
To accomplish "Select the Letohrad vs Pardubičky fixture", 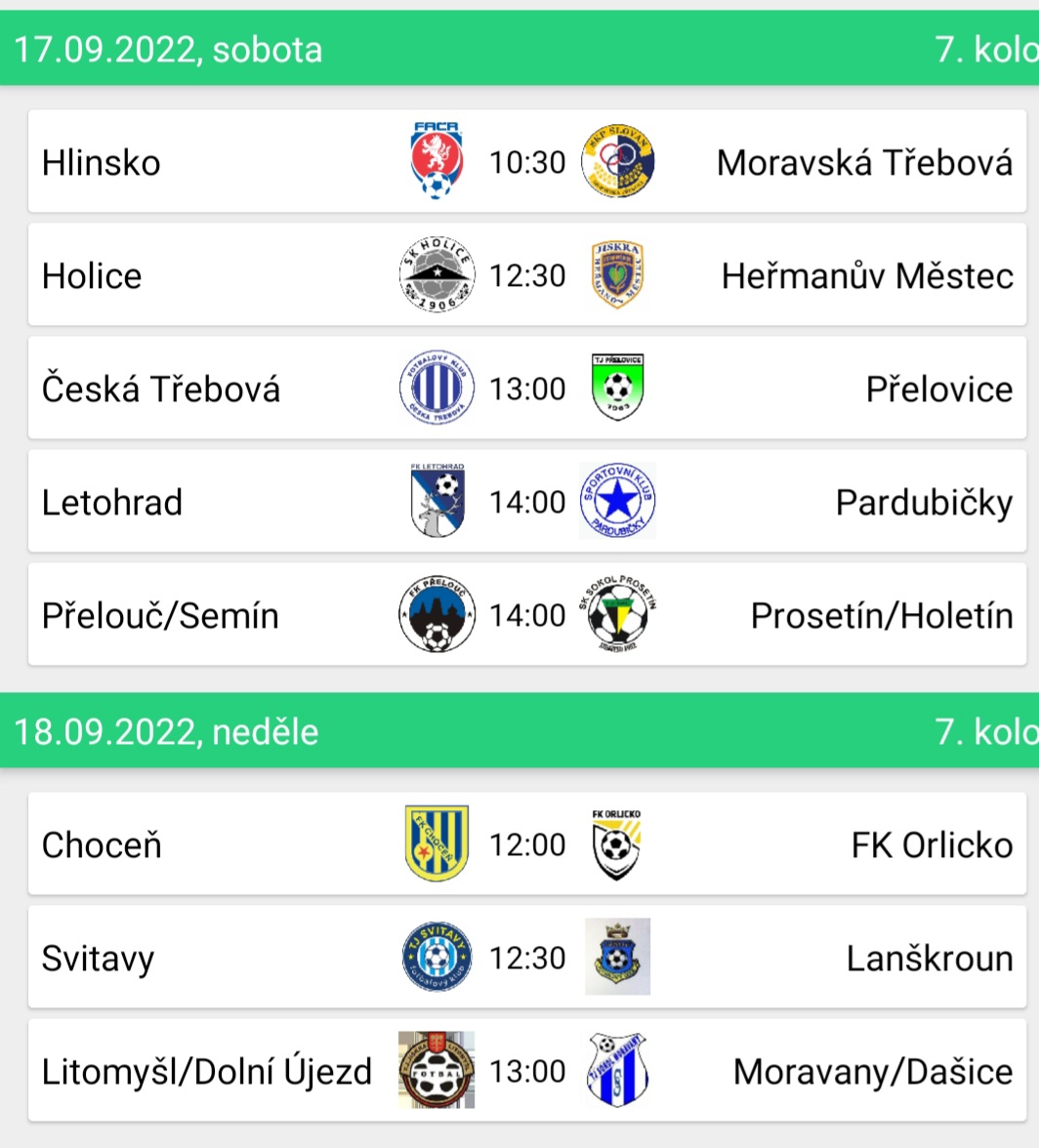I will click(527, 502).
